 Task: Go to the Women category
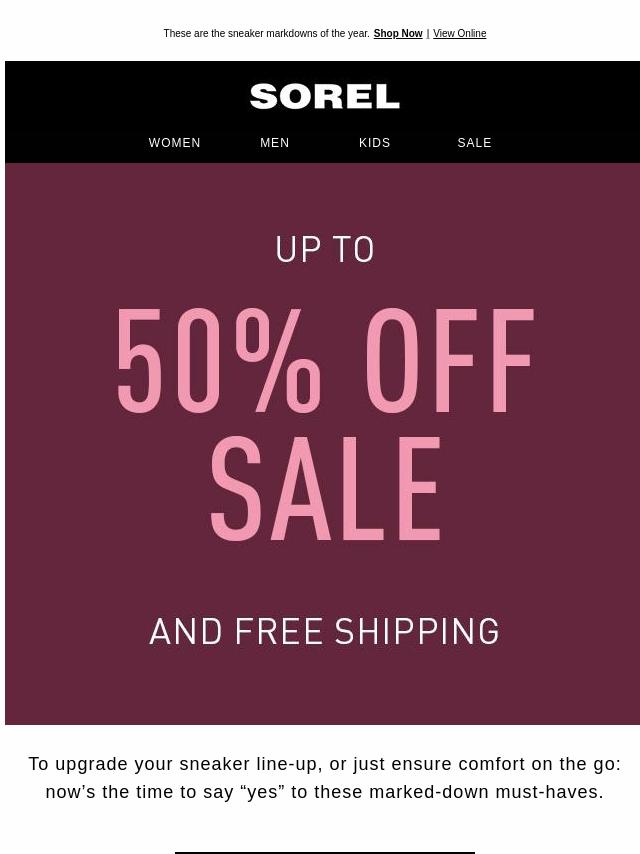[175, 143]
